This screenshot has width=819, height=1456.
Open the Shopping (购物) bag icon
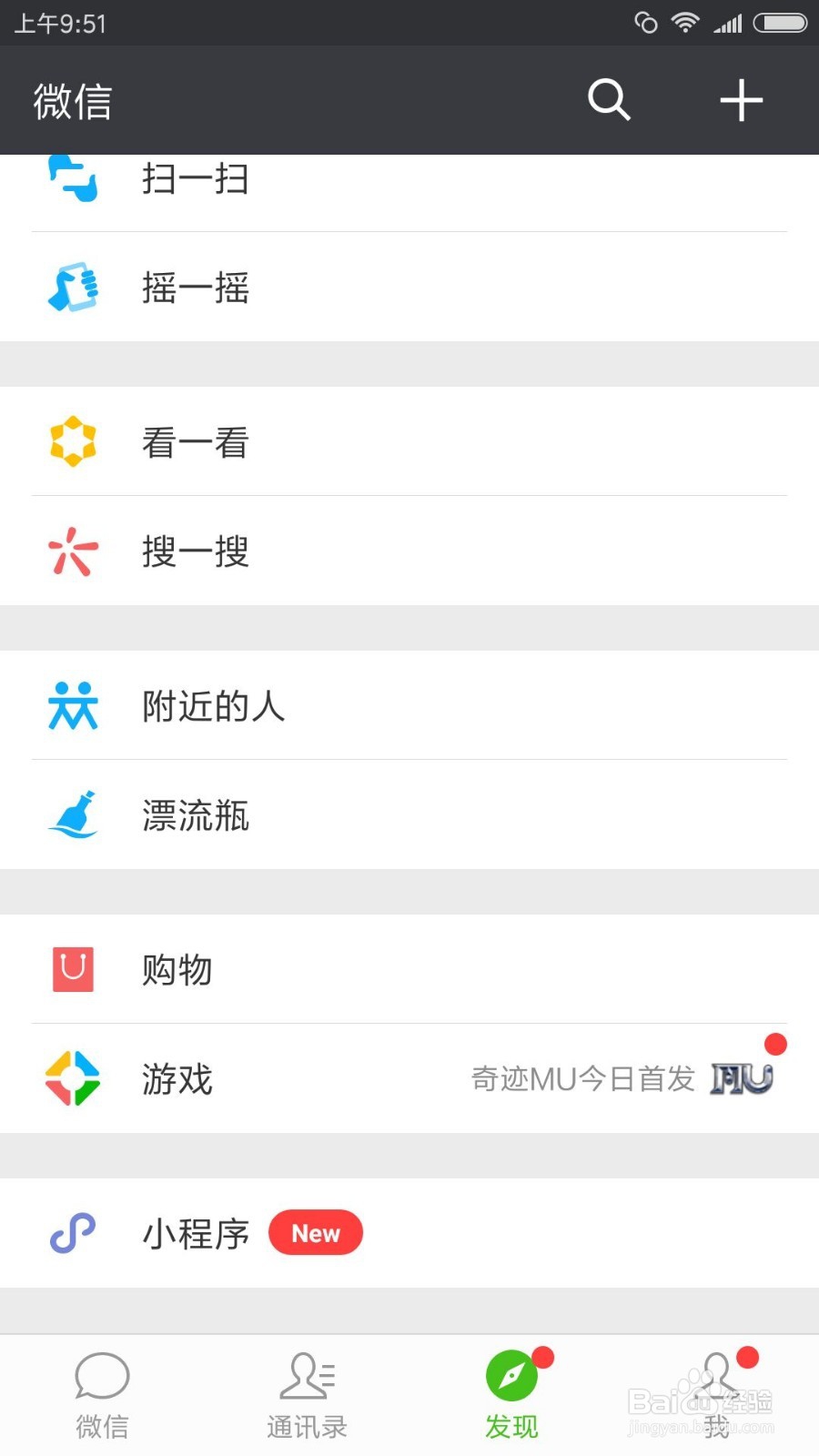pos(73,969)
